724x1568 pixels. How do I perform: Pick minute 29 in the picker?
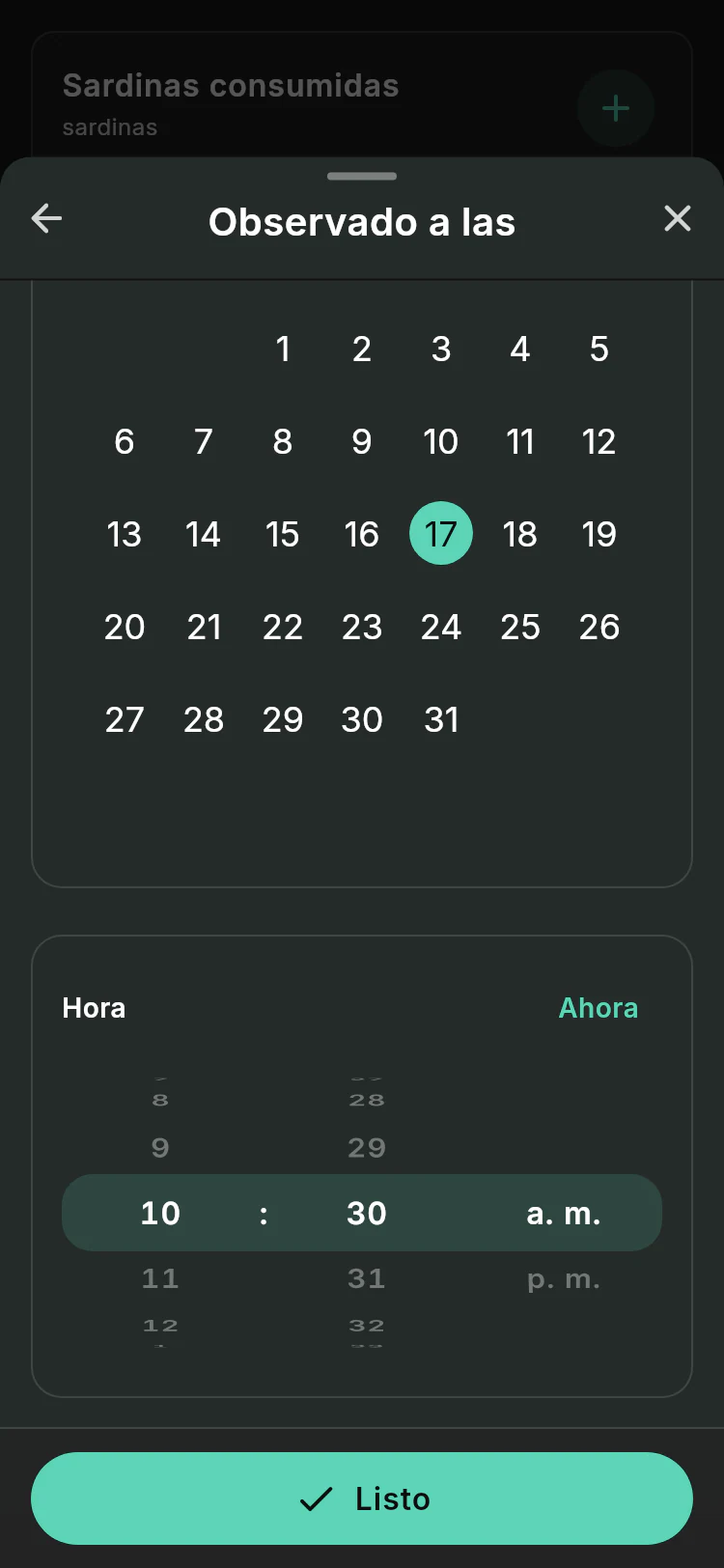click(x=367, y=1147)
